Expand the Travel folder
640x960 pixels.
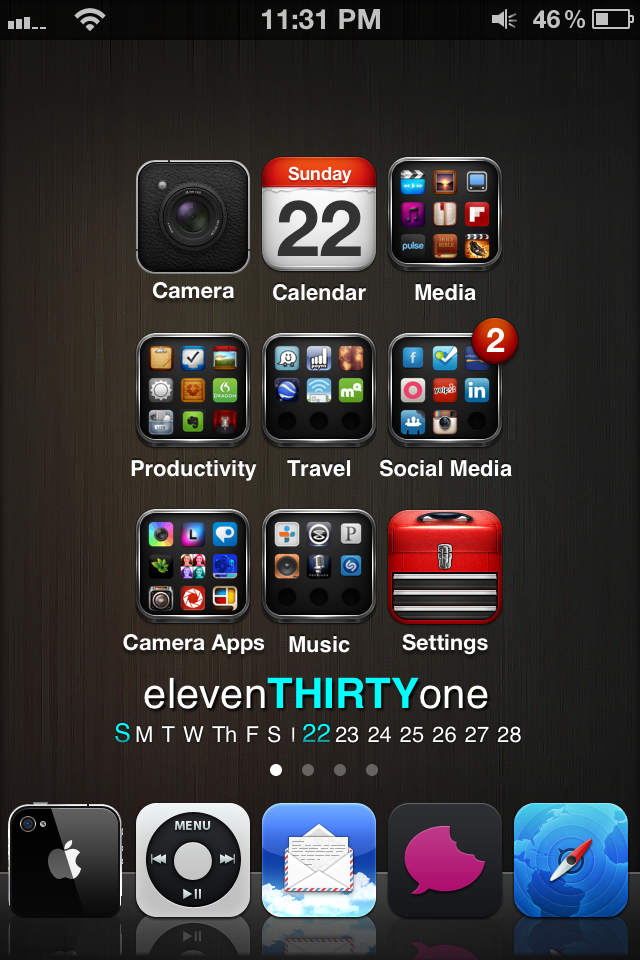coord(319,390)
